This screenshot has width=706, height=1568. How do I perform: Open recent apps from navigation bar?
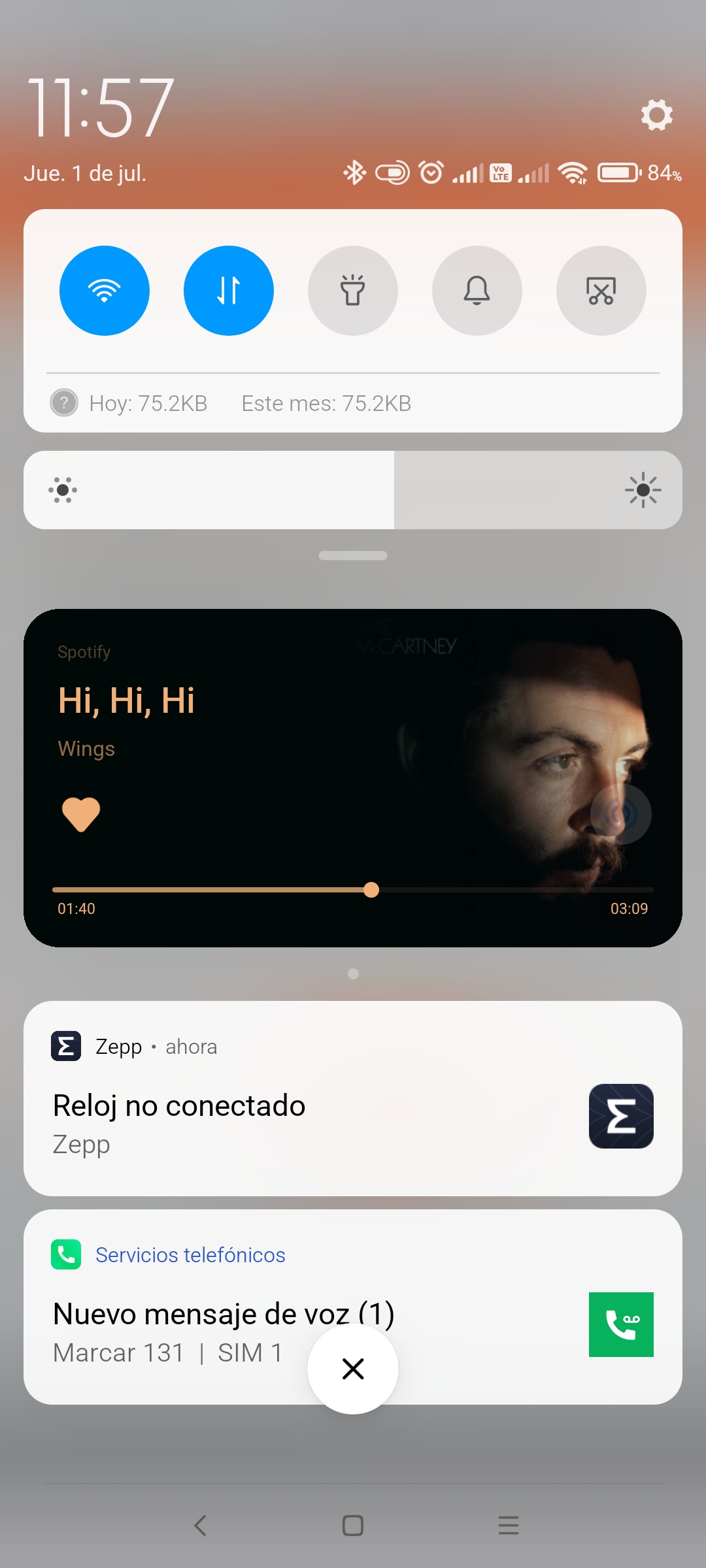coord(508,1526)
